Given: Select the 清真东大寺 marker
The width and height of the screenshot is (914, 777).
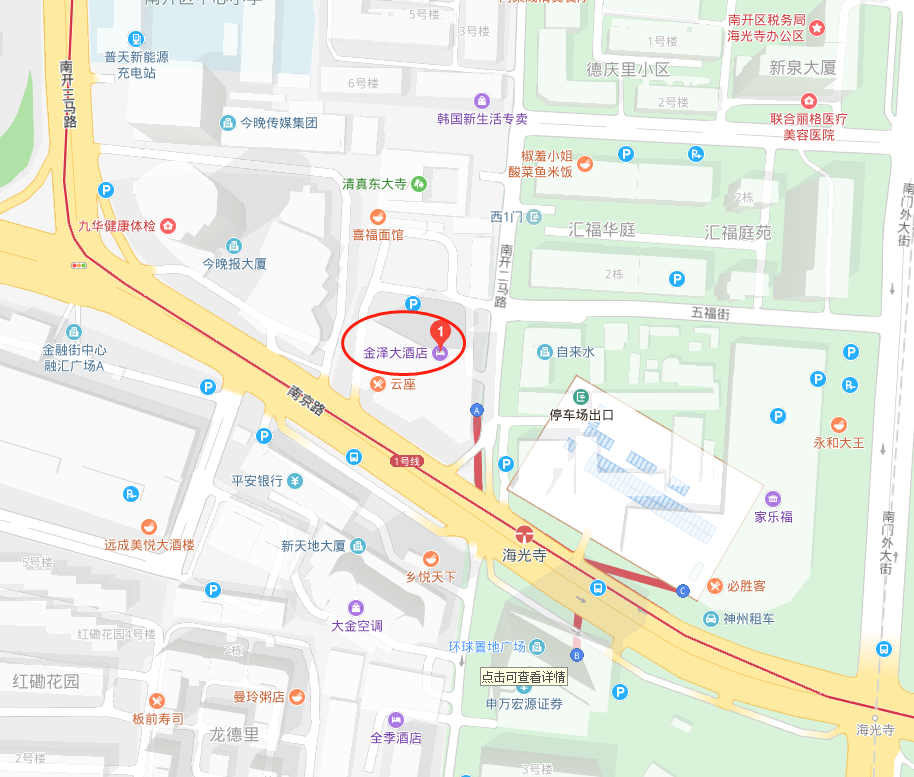Looking at the screenshot, I should [x=419, y=183].
